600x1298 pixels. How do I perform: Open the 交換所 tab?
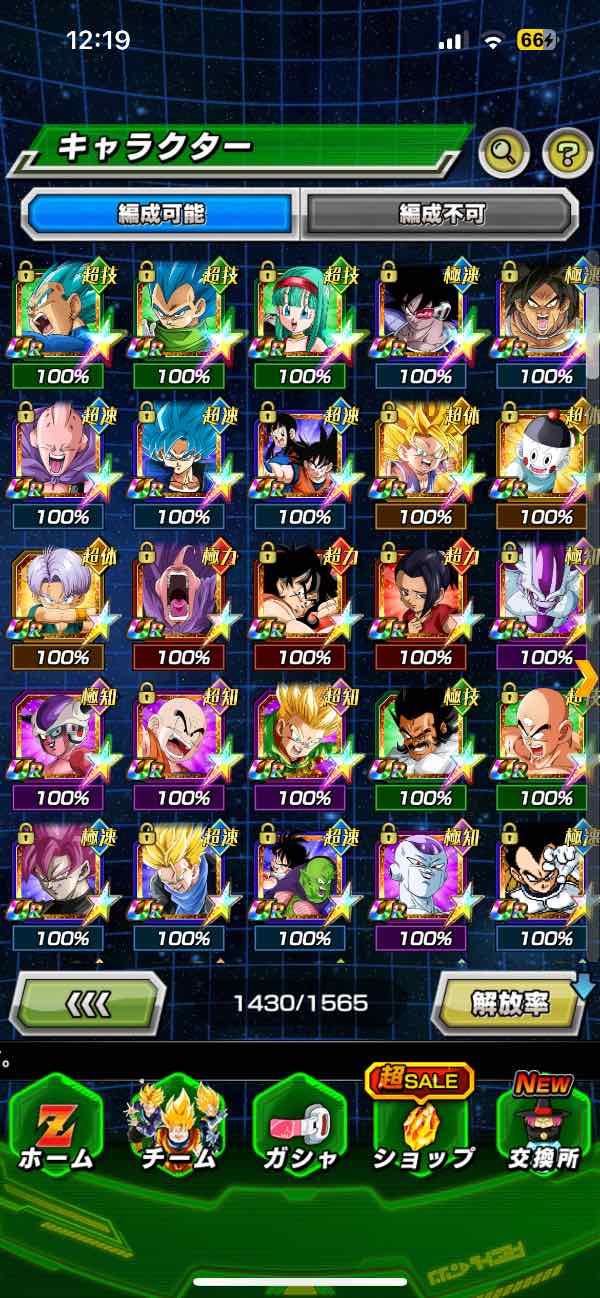tap(544, 1127)
